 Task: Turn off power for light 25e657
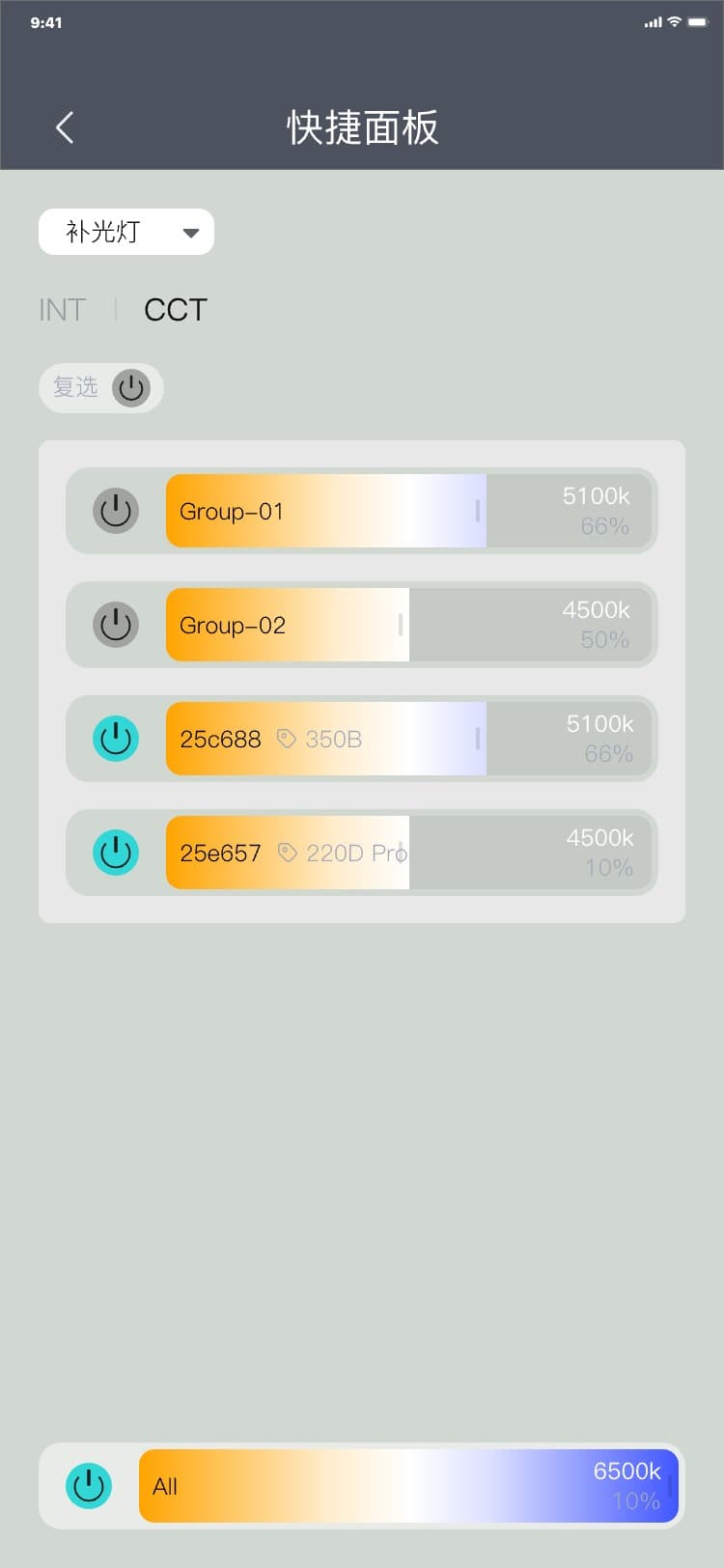tap(116, 853)
